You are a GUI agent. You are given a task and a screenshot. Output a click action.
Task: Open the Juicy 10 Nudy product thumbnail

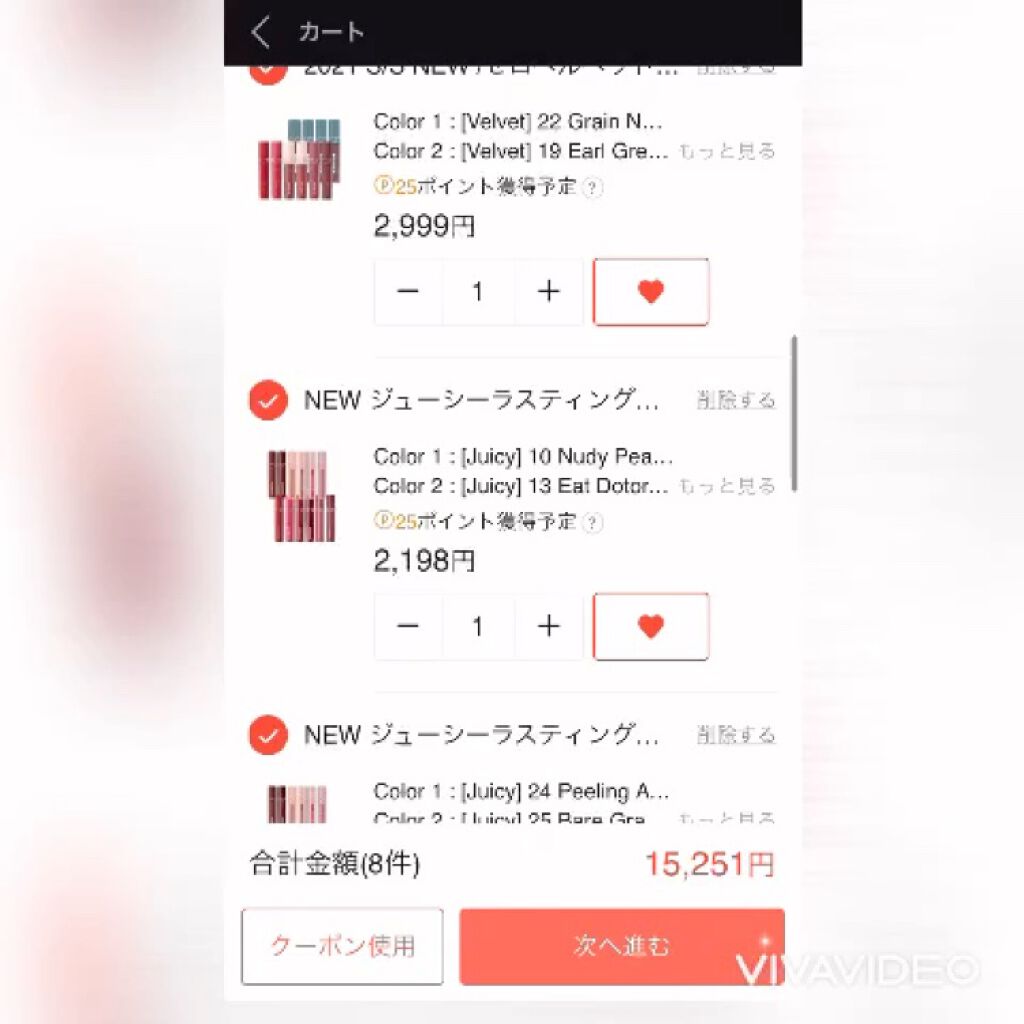click(301, 496)
